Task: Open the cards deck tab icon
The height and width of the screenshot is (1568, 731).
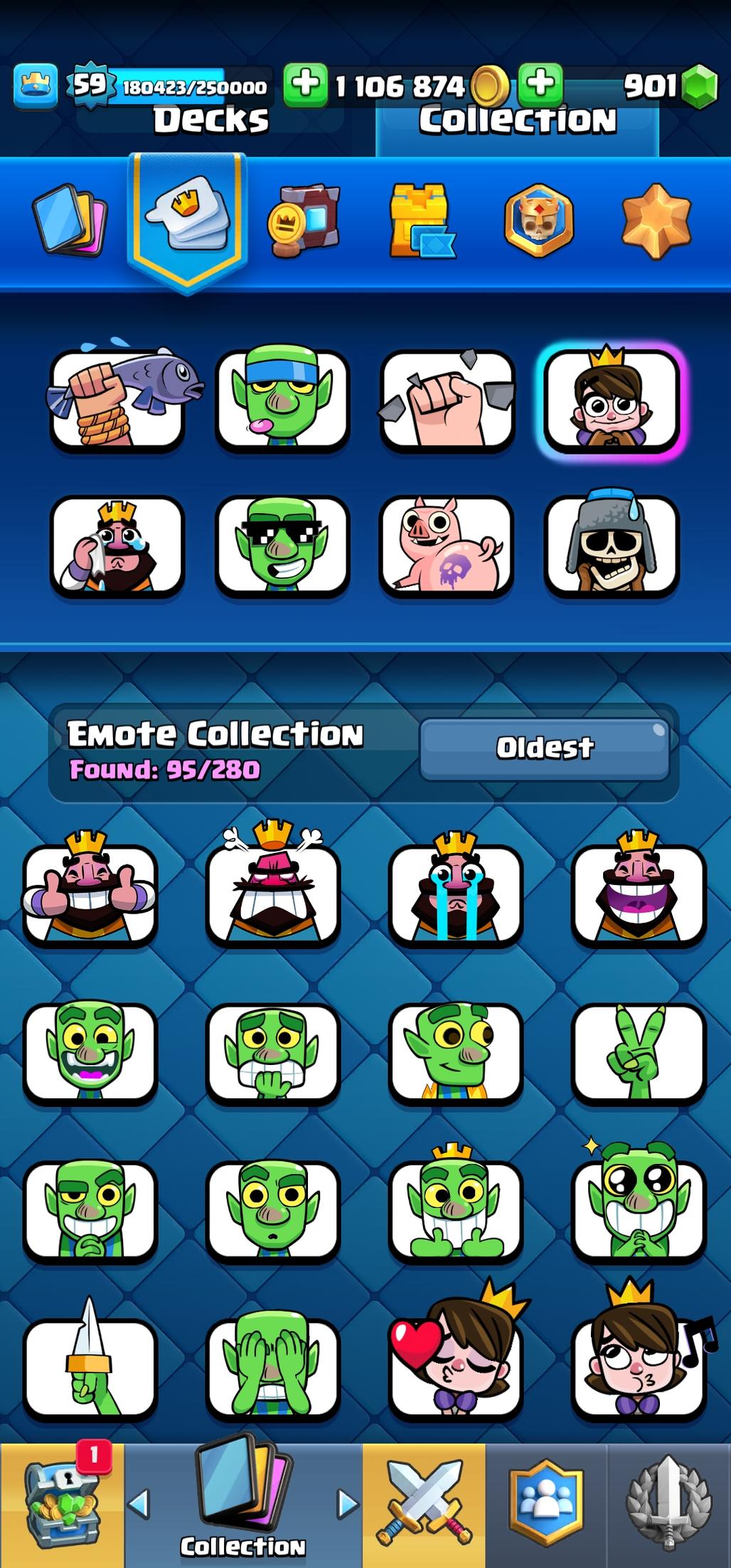Action: tap(69, 219)
